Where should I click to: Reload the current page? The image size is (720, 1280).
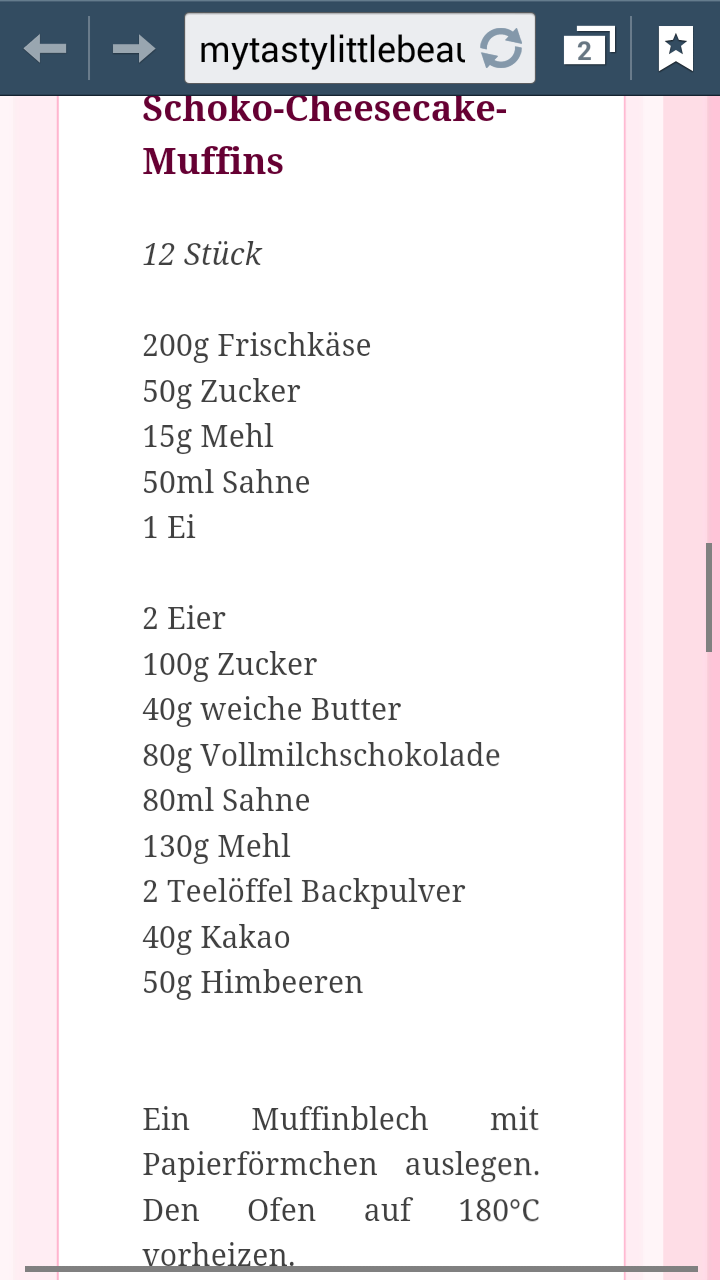[x=501, y=48]
